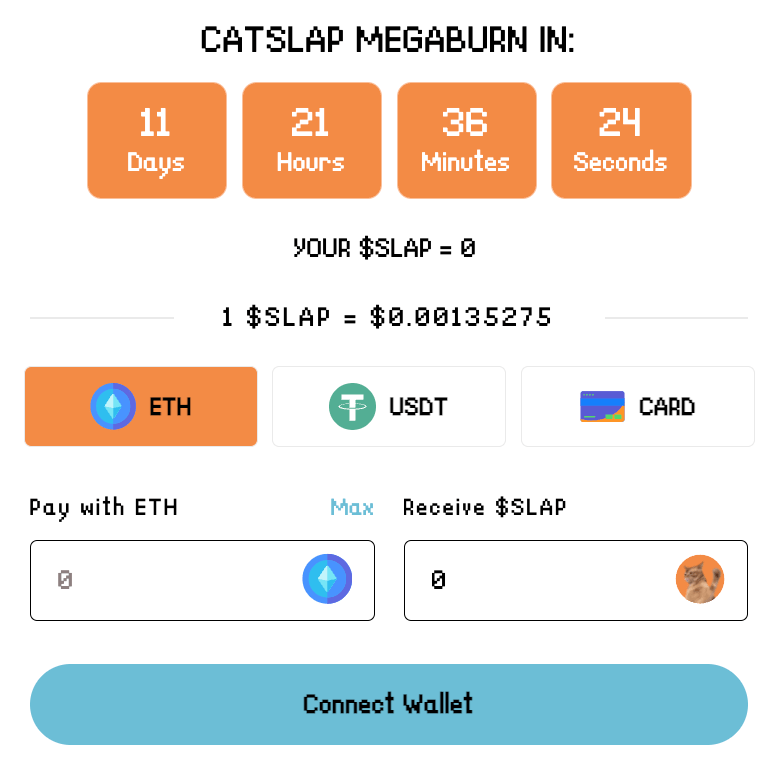Click the cat token icon in receive field
768x770 pixels.
coord(700,580)
